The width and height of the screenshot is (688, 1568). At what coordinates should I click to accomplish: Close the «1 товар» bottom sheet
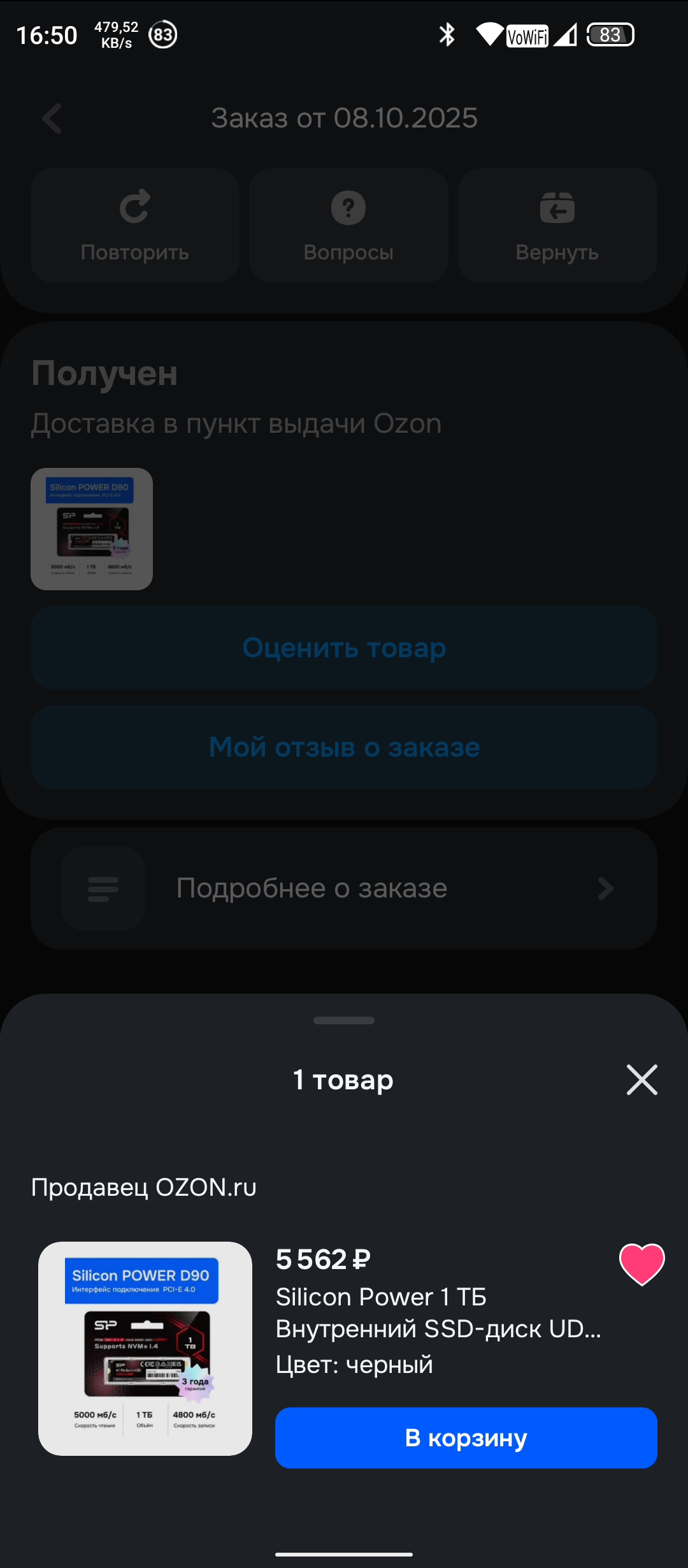[x=641, y=1080]
